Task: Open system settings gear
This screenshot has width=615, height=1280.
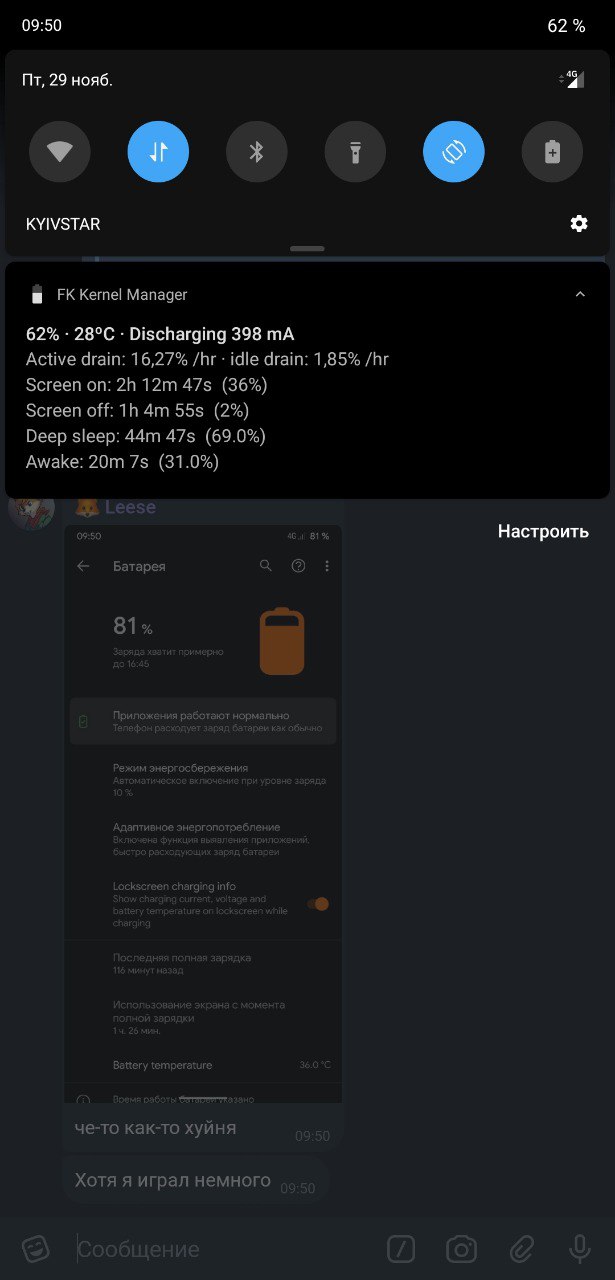Action: point(579,224)
